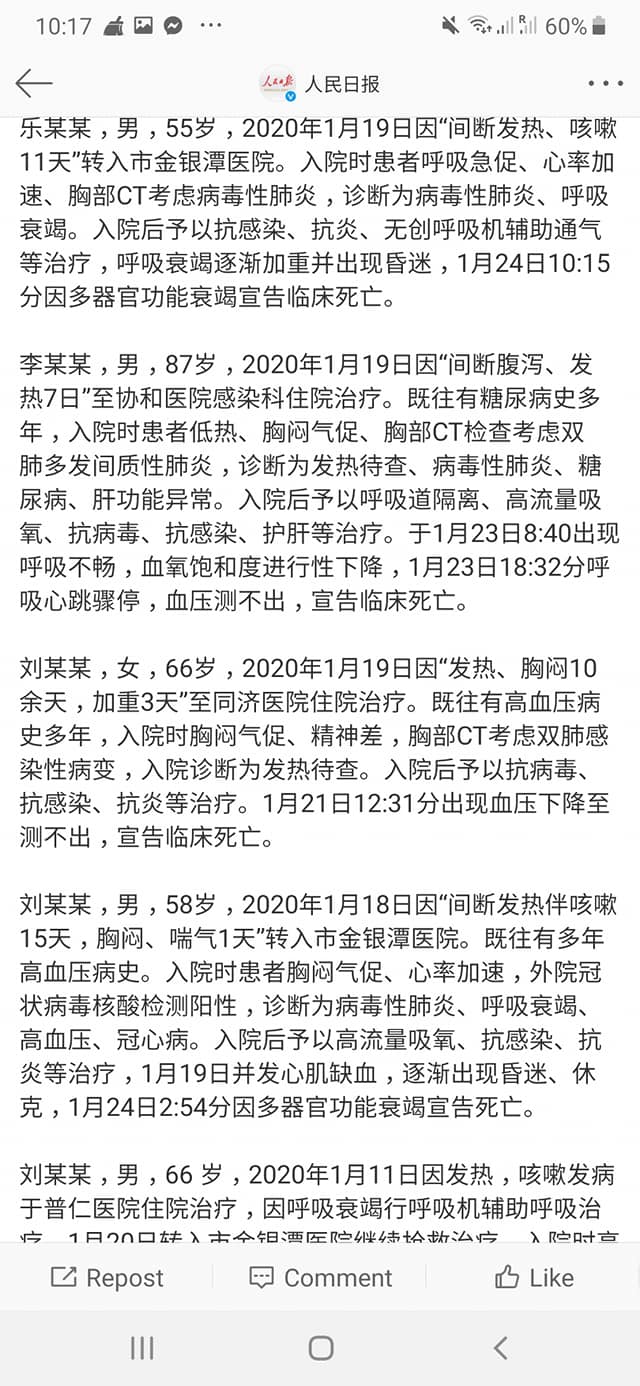The width and height of the screenshot is (640, 1386).
Task: Open the Comment section
Action: click(320, 1277)
